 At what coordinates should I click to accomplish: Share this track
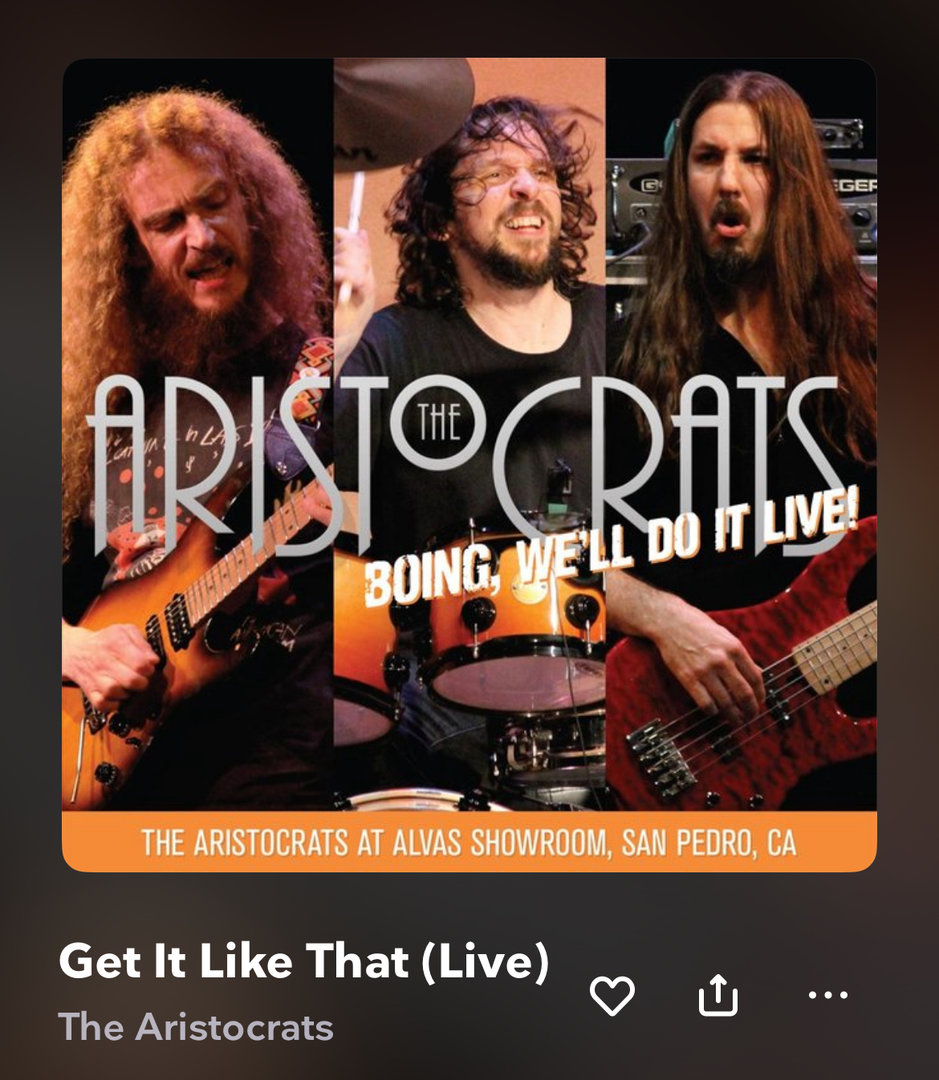click(x=717, y=995)
